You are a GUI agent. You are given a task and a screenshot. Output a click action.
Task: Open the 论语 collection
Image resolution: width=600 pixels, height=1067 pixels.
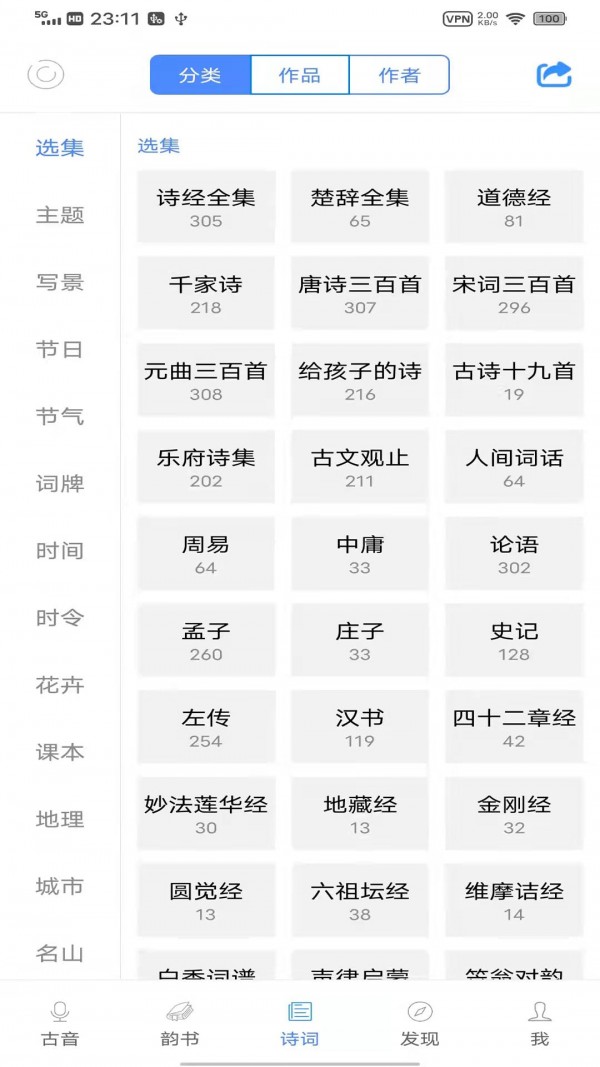[x=514, y=554]
